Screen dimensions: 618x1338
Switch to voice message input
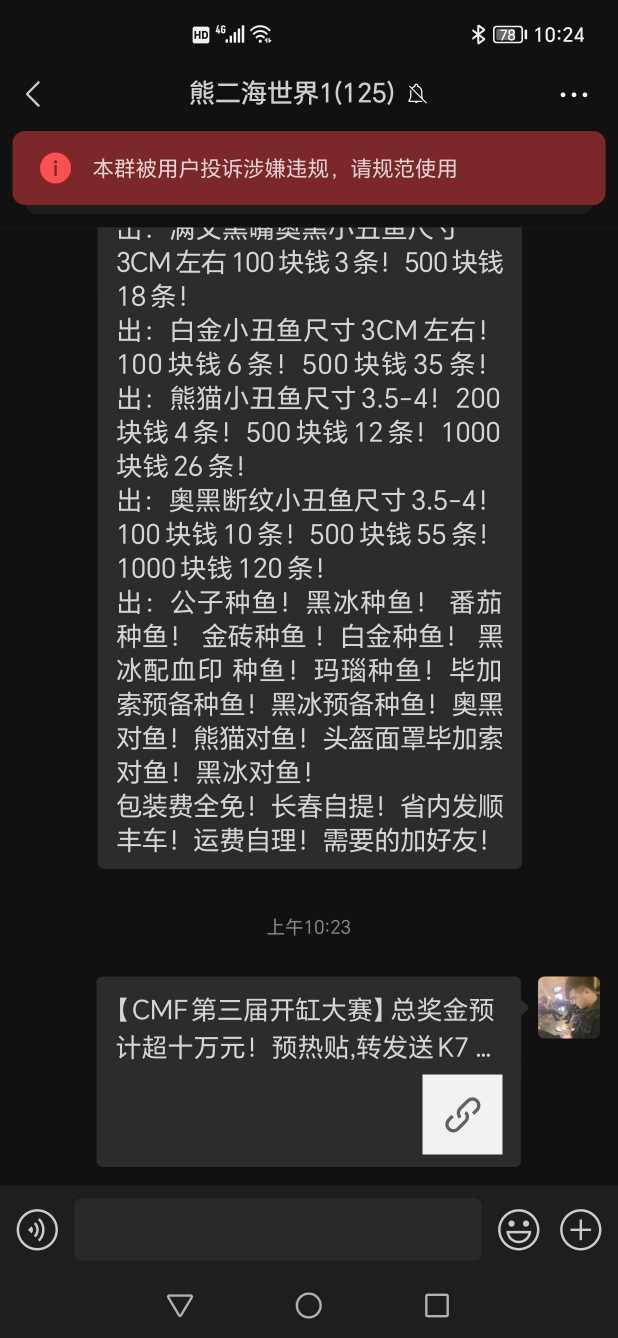click(x=37, y=1229)
